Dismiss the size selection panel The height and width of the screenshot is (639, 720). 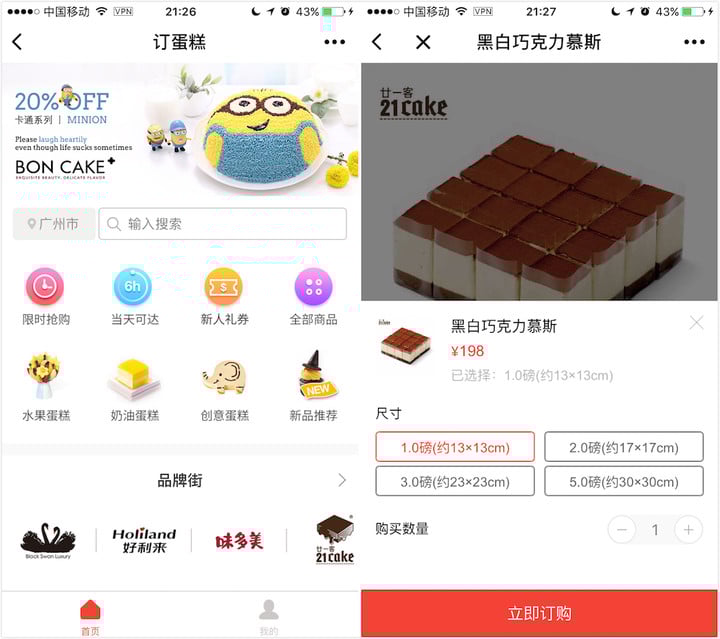point(696,323)
